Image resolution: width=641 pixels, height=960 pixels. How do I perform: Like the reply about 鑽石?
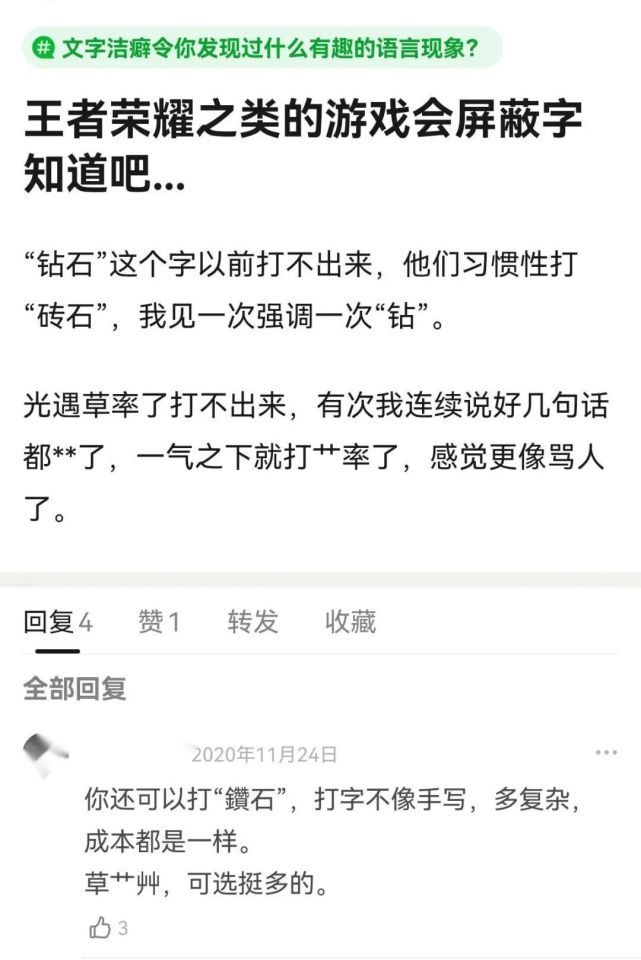tap(101, 928)
